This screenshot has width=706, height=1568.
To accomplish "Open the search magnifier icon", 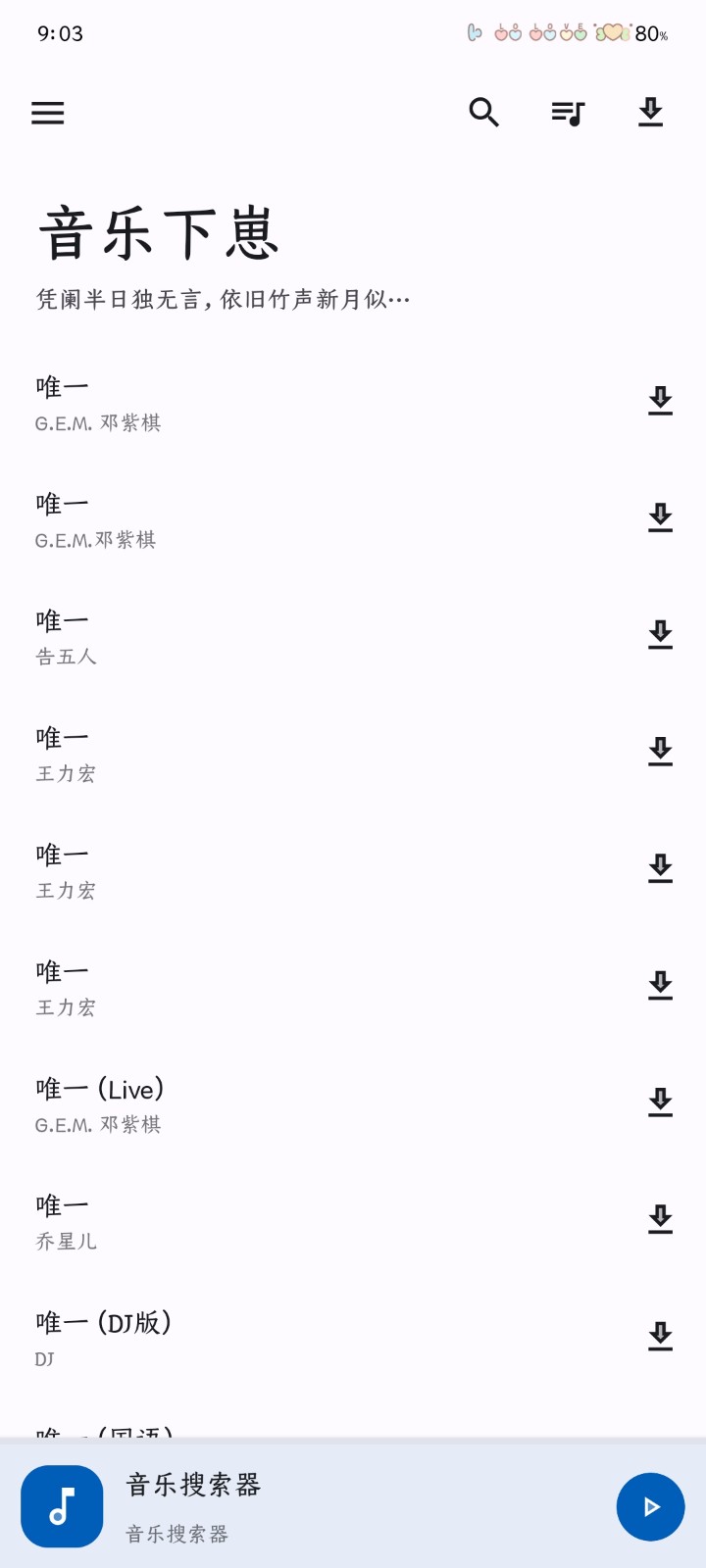I will [483, 113].
